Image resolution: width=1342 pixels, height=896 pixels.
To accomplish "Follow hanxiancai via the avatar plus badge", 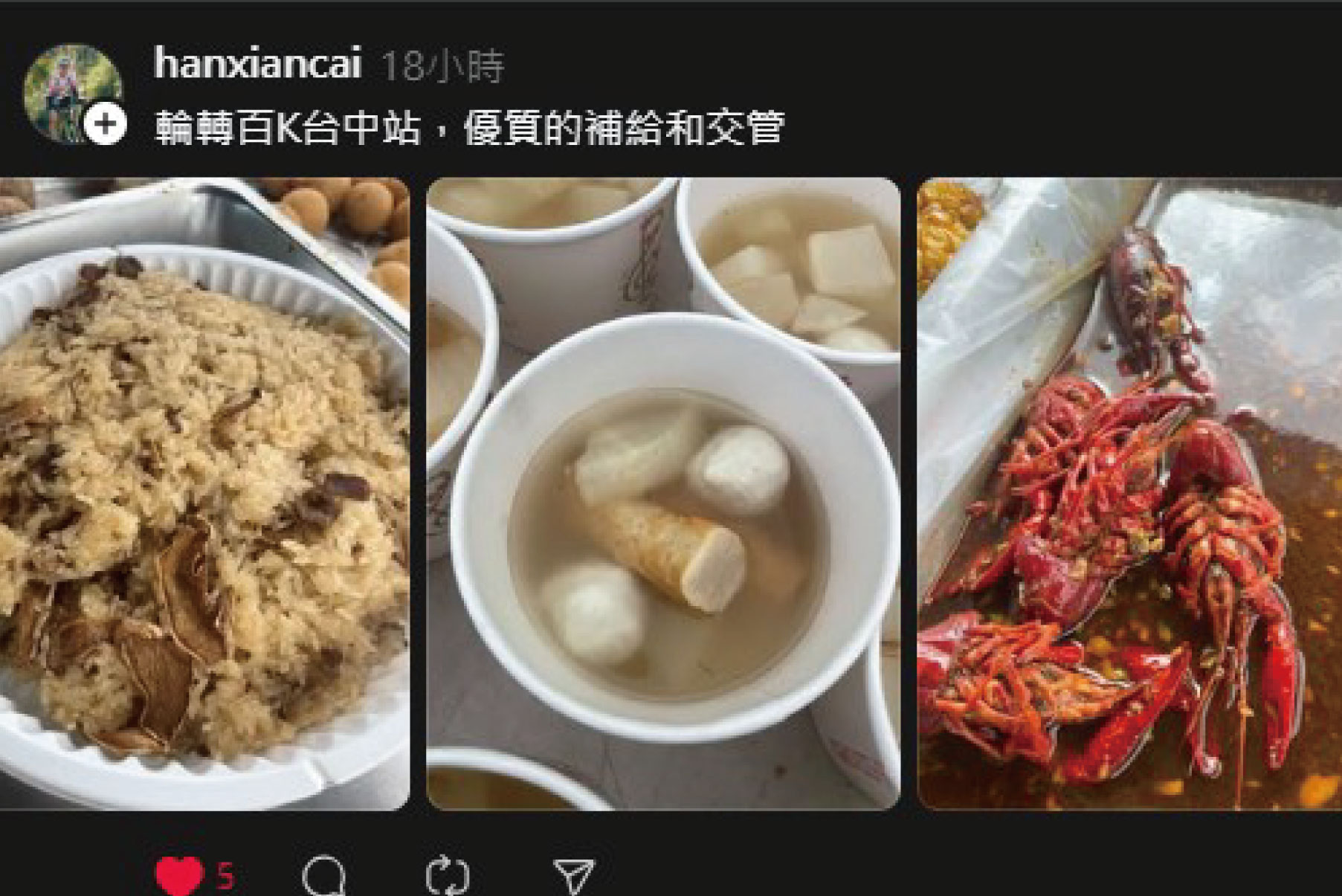I will point(105,124).
